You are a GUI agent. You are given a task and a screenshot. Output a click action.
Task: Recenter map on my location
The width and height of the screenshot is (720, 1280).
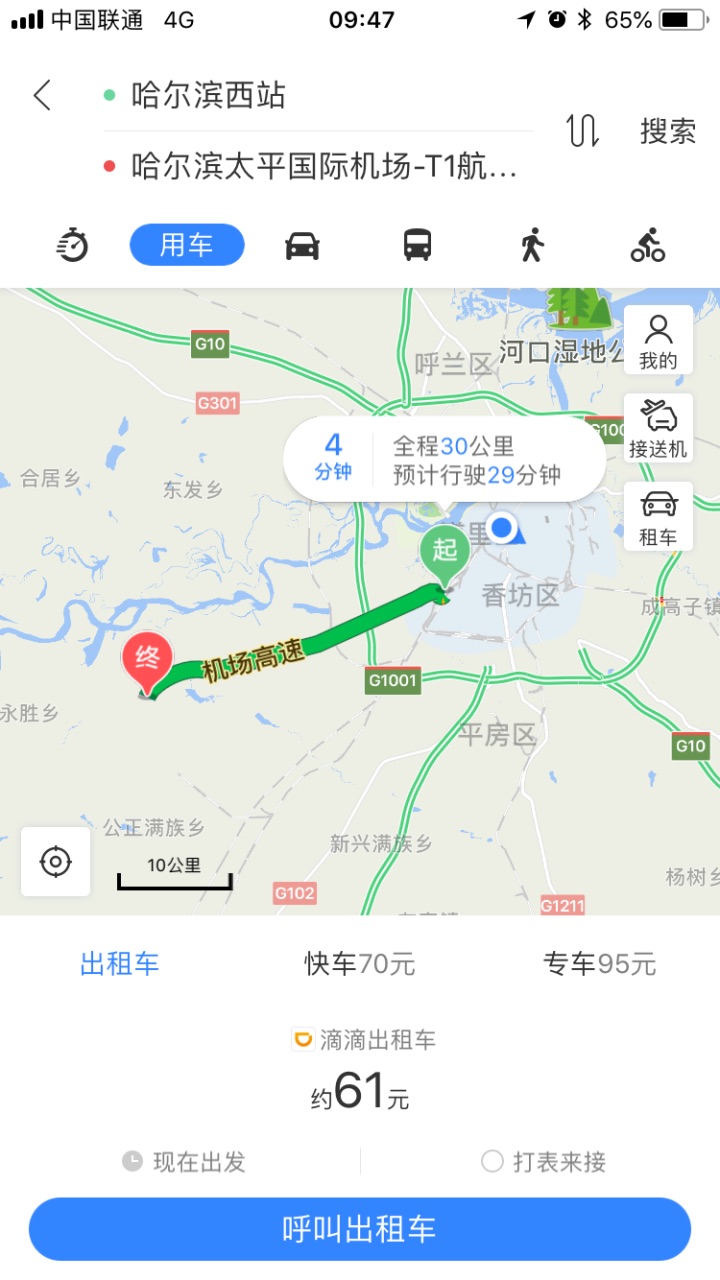[x=56, y=861]
